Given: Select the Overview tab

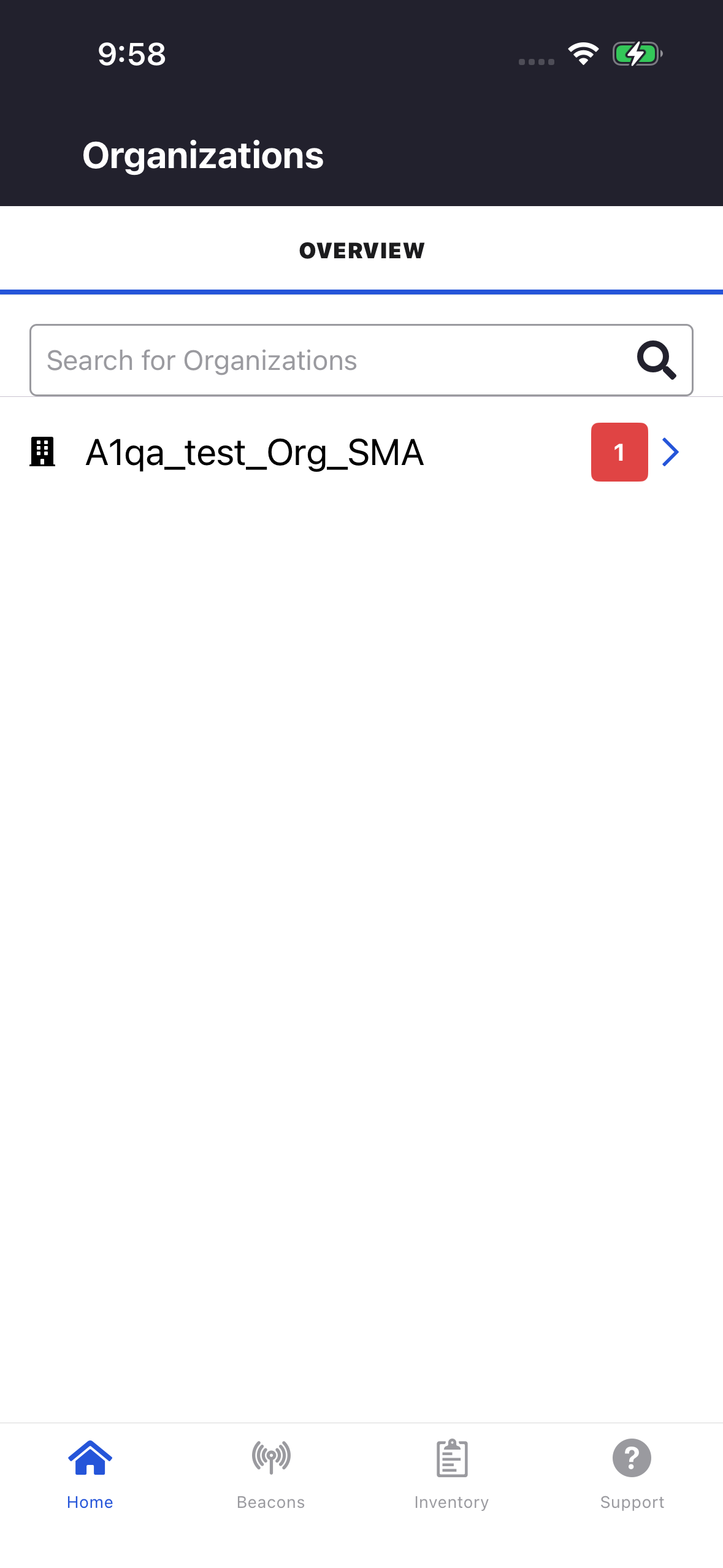Looking at the screenshot, I should click(362, 250).
